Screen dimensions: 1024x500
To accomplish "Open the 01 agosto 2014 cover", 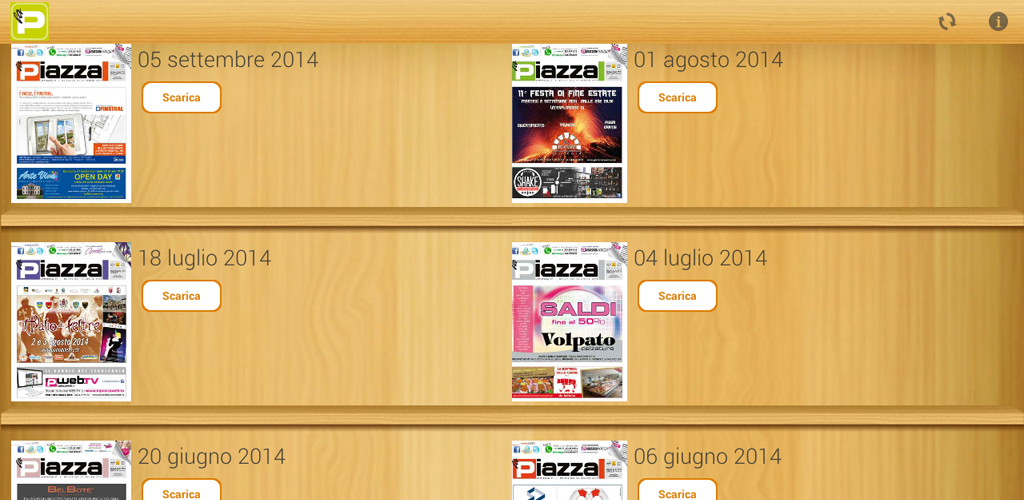I will tap(568, 123).
